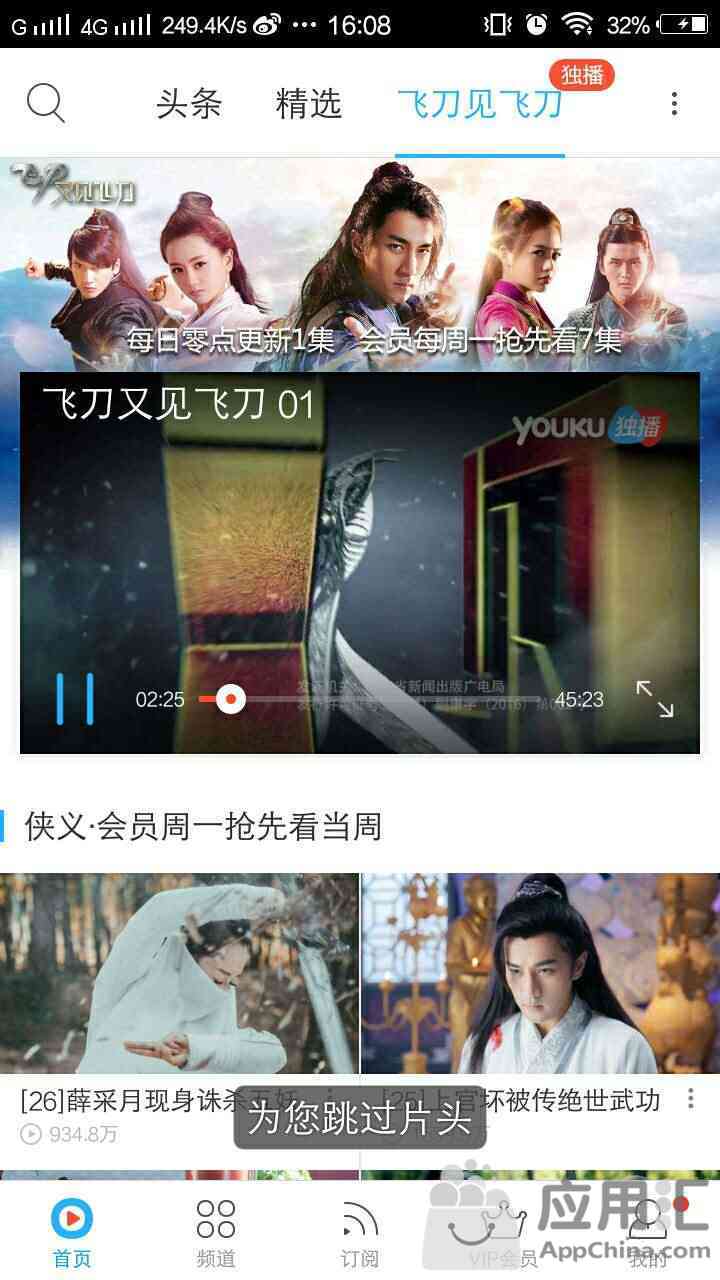
Task: Open the 订阅 tab
Action: click(x=360, y=1232)
